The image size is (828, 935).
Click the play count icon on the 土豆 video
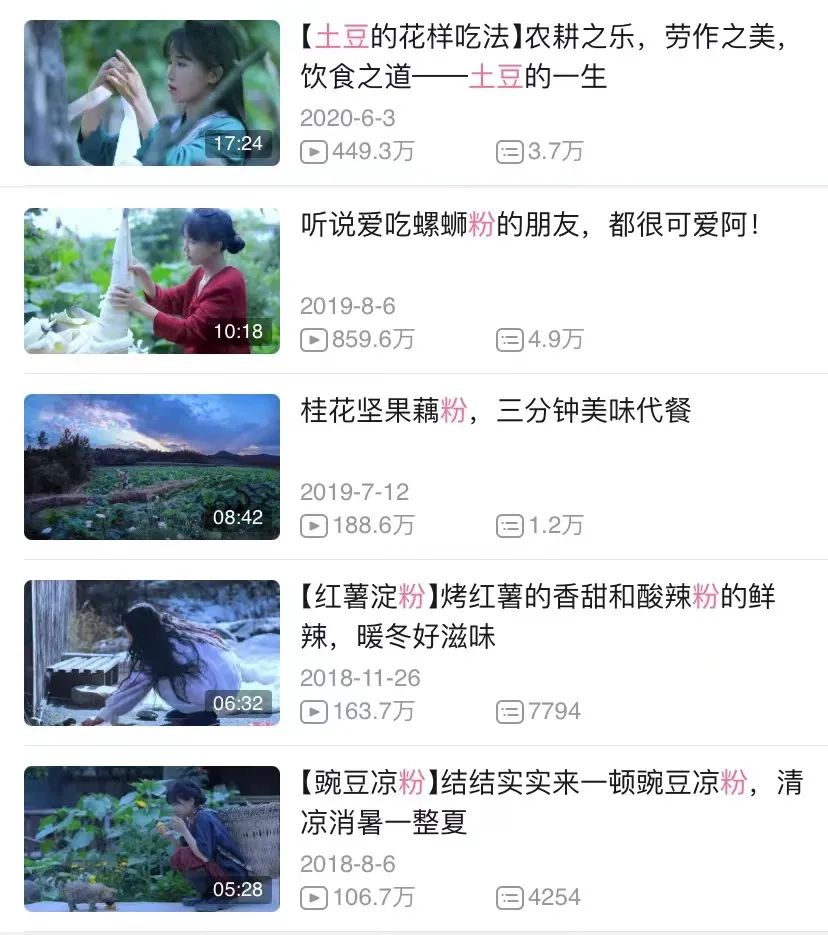tap(314, 152)
